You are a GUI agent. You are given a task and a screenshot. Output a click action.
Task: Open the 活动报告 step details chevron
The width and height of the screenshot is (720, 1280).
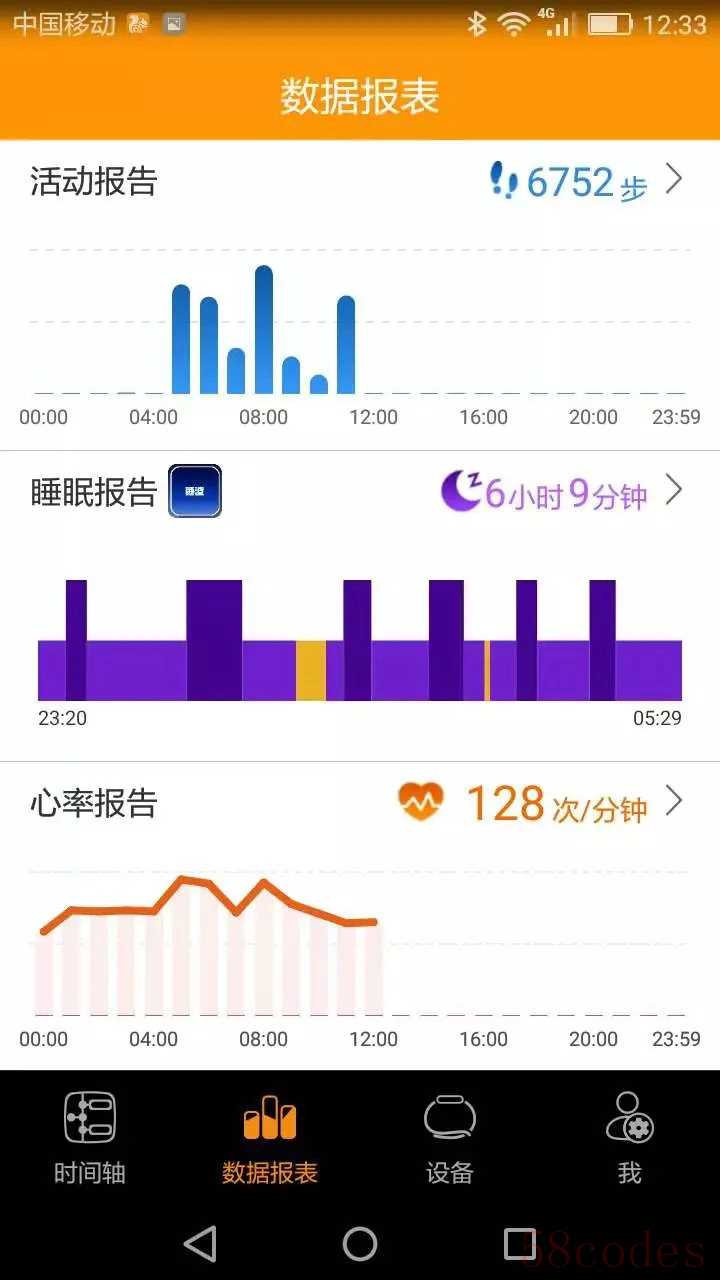click(x=675, y=180)
